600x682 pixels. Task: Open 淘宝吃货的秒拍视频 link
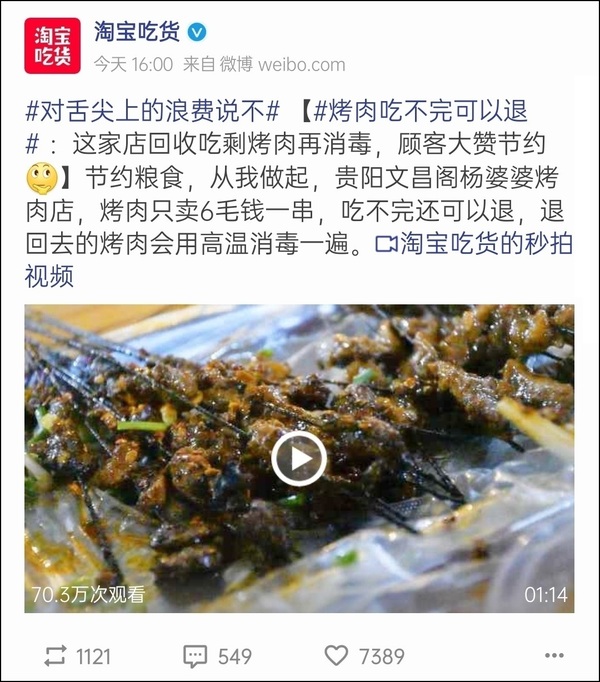click(472, 243)
